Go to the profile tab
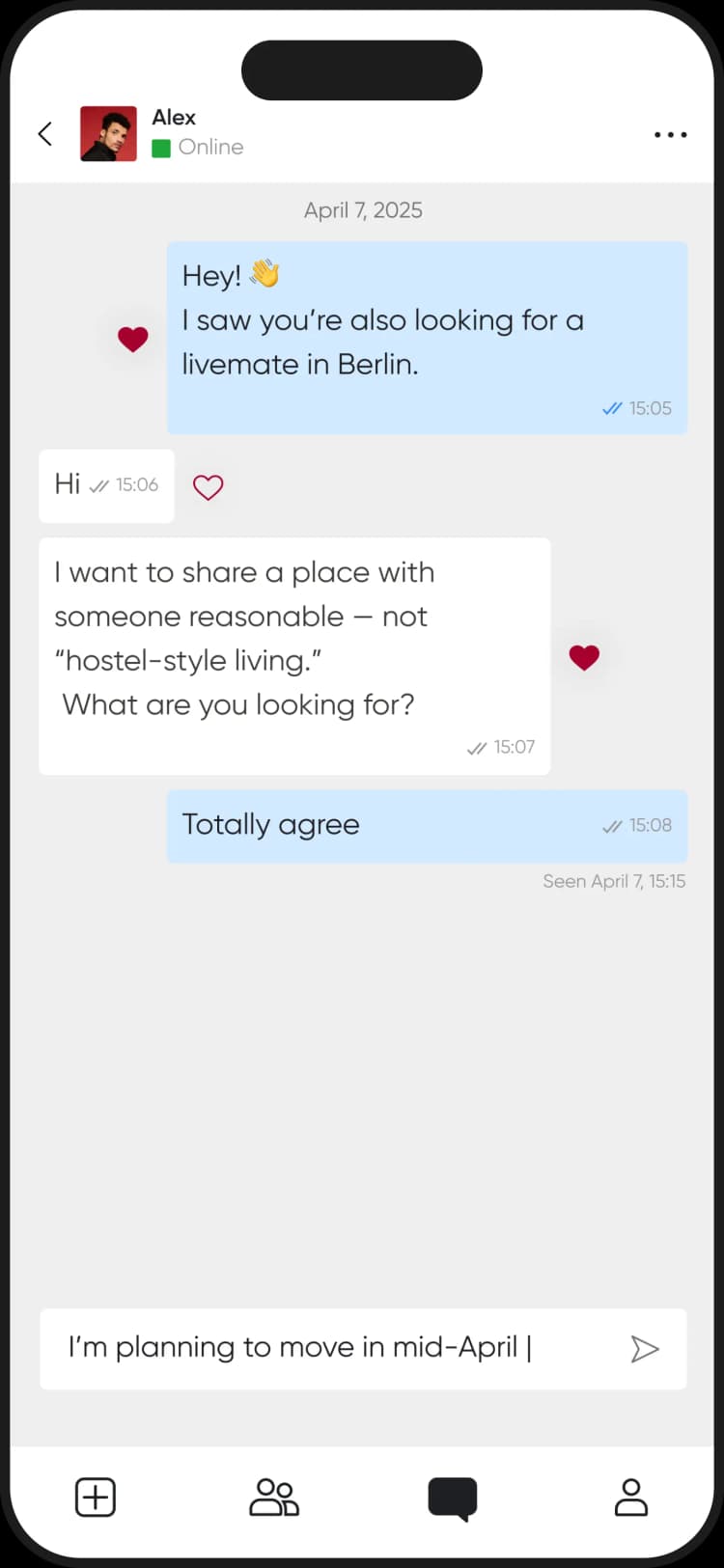 pyautogui.click(x=631, y=1498)
